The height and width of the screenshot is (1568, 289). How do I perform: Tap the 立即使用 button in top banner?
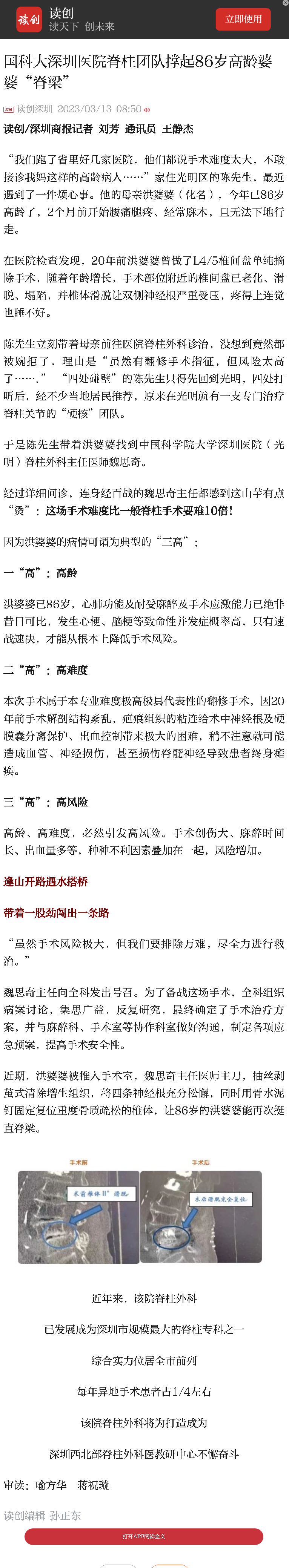pos(243,20)
